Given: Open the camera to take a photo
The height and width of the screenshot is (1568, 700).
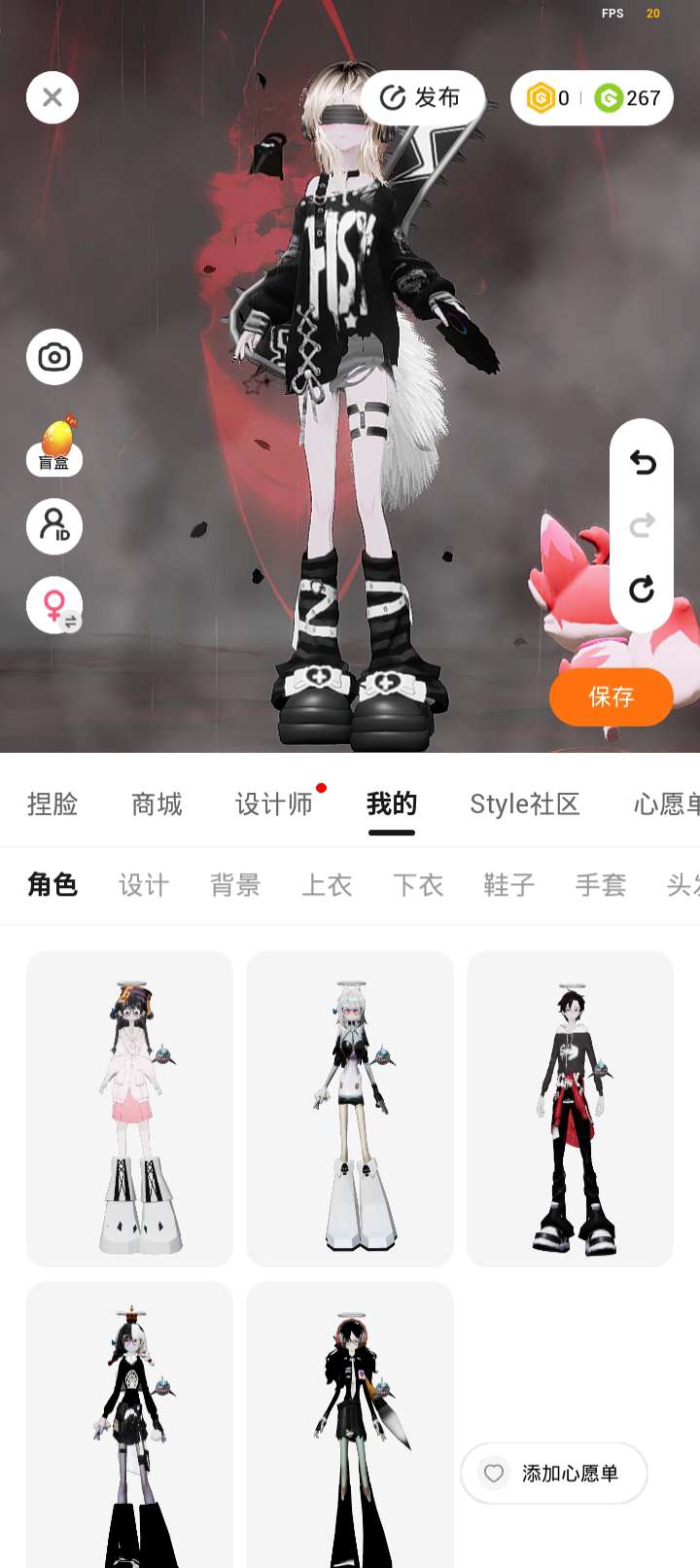Looking at the screenshot, I should point(54,357).
